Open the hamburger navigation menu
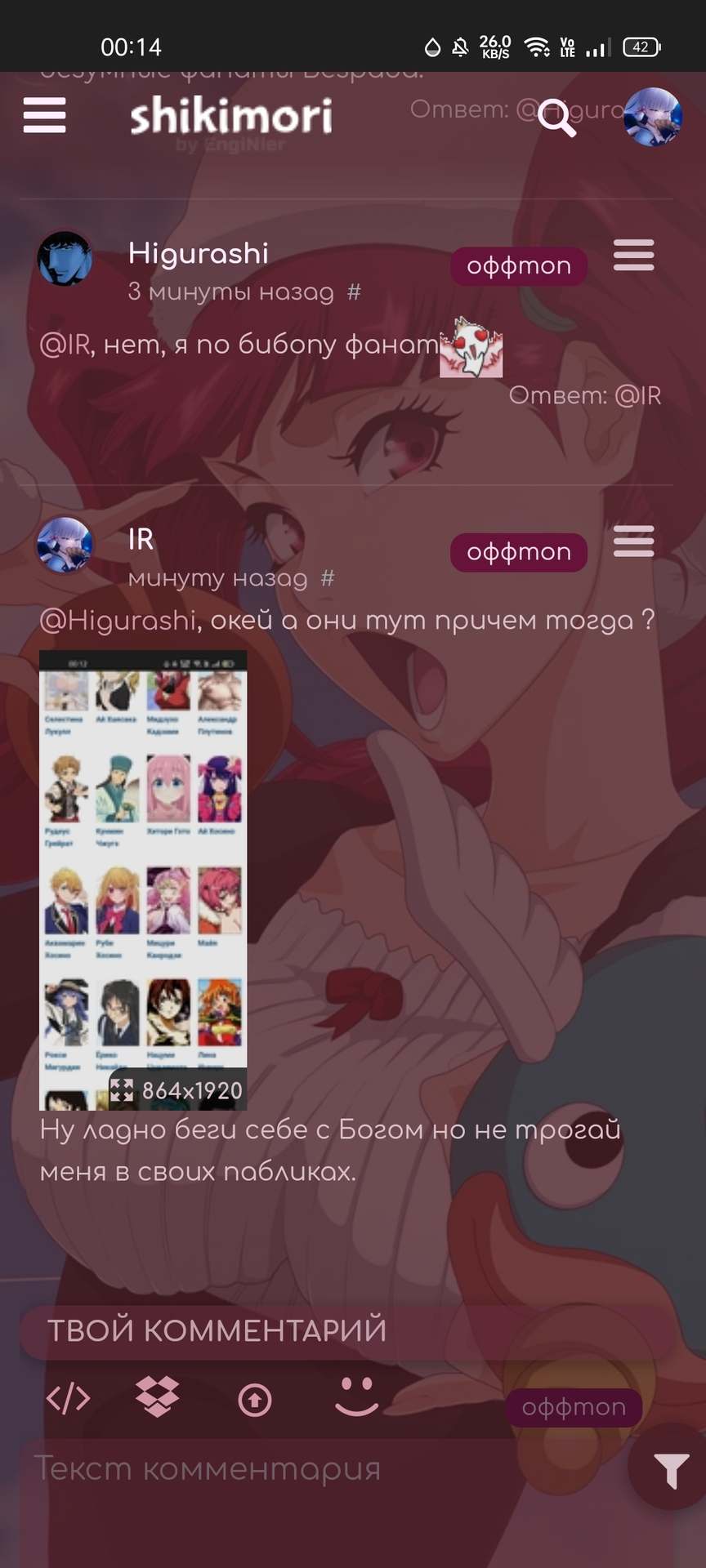Viewport: 706px width, 1568px height. [44, 115]
